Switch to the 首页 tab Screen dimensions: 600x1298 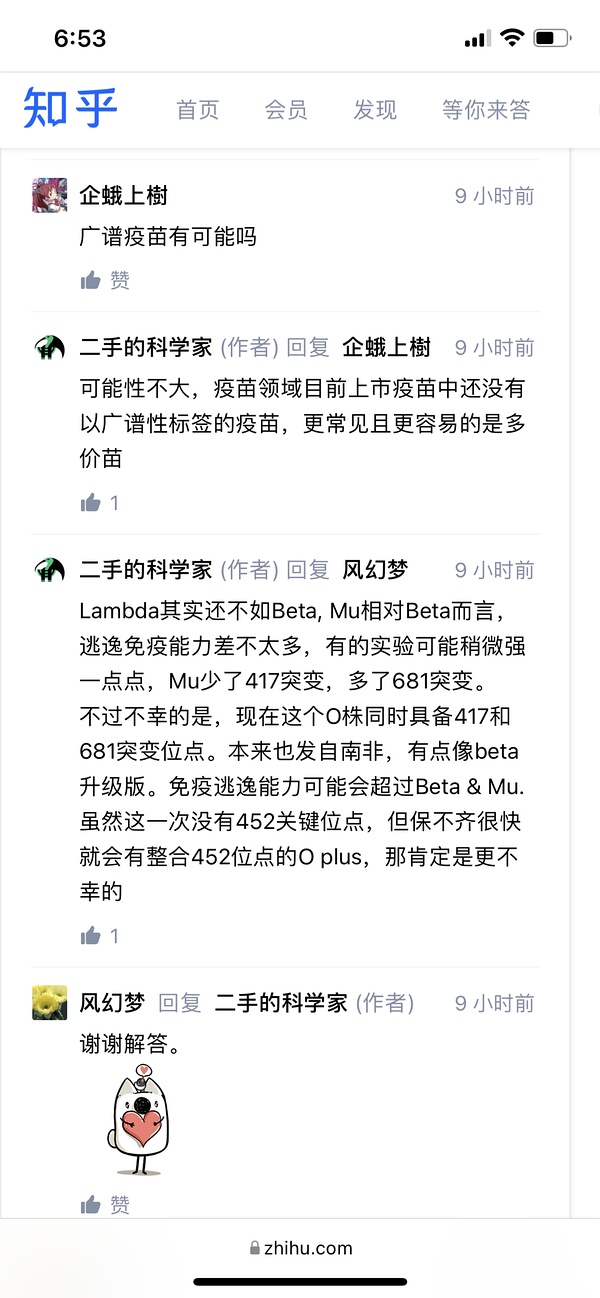(x=197, y=110)
